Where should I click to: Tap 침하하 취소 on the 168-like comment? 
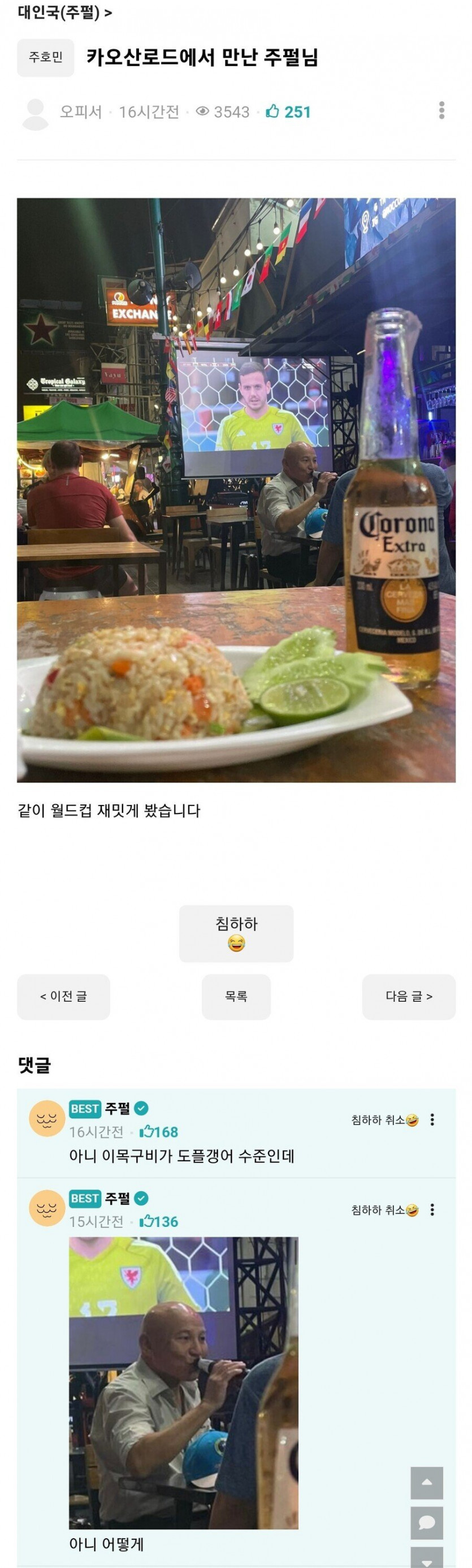point(384,1120)
